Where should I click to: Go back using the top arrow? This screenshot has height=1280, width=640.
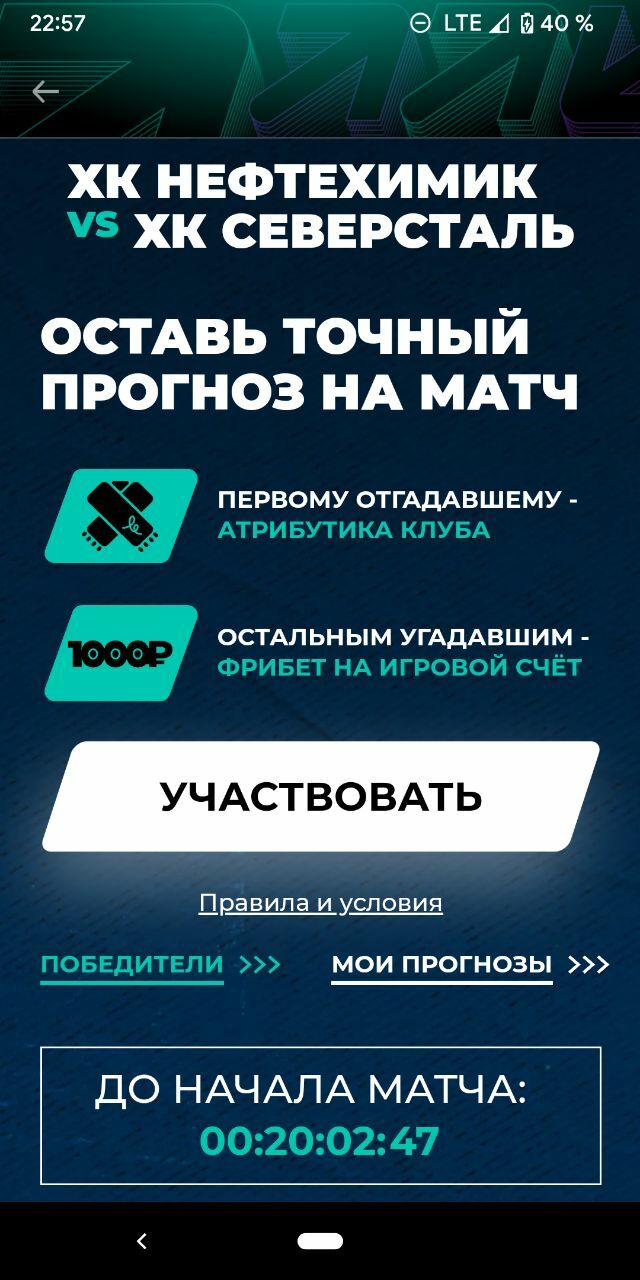click(45, 92)
